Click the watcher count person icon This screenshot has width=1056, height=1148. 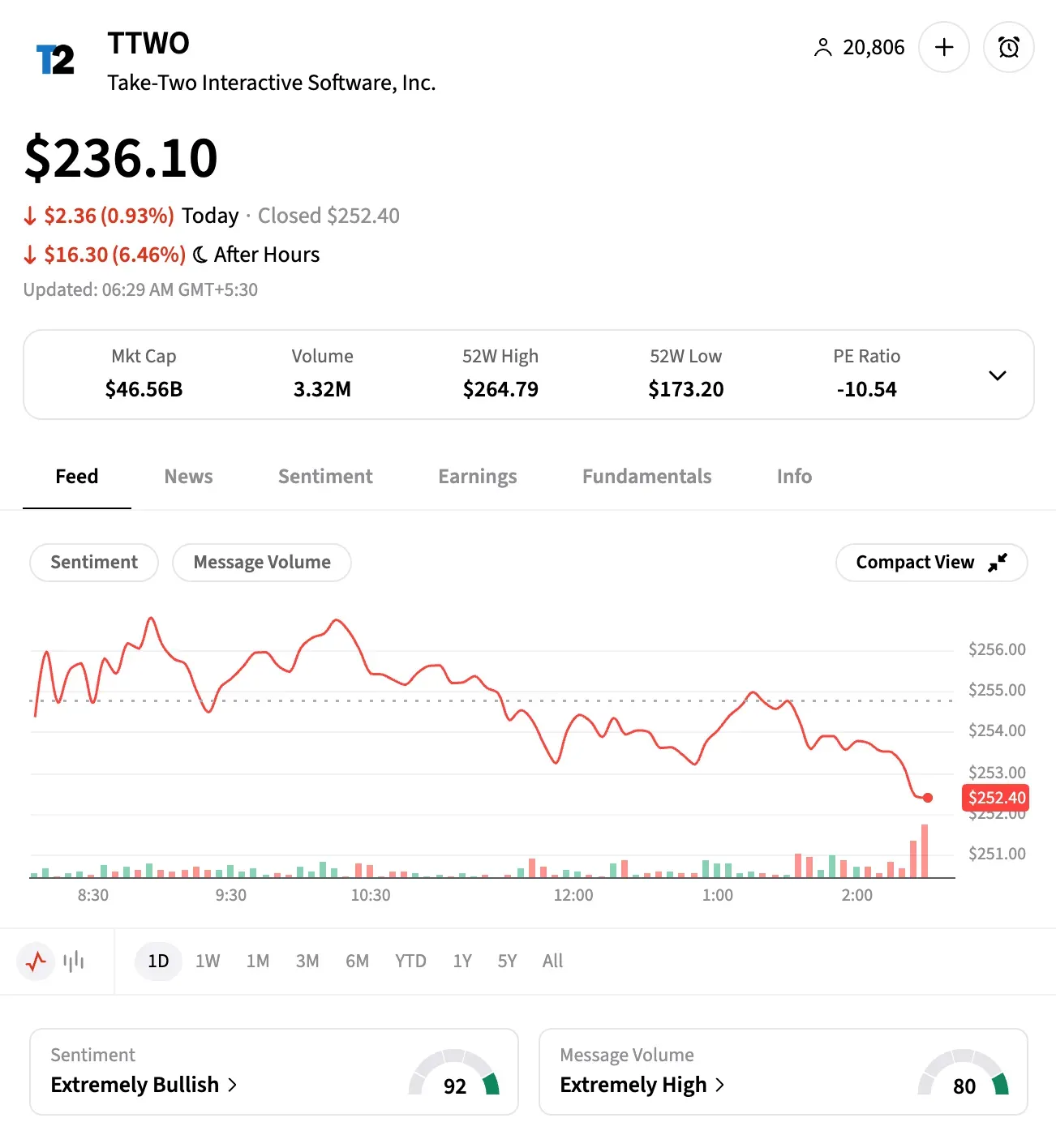point(823,47)
